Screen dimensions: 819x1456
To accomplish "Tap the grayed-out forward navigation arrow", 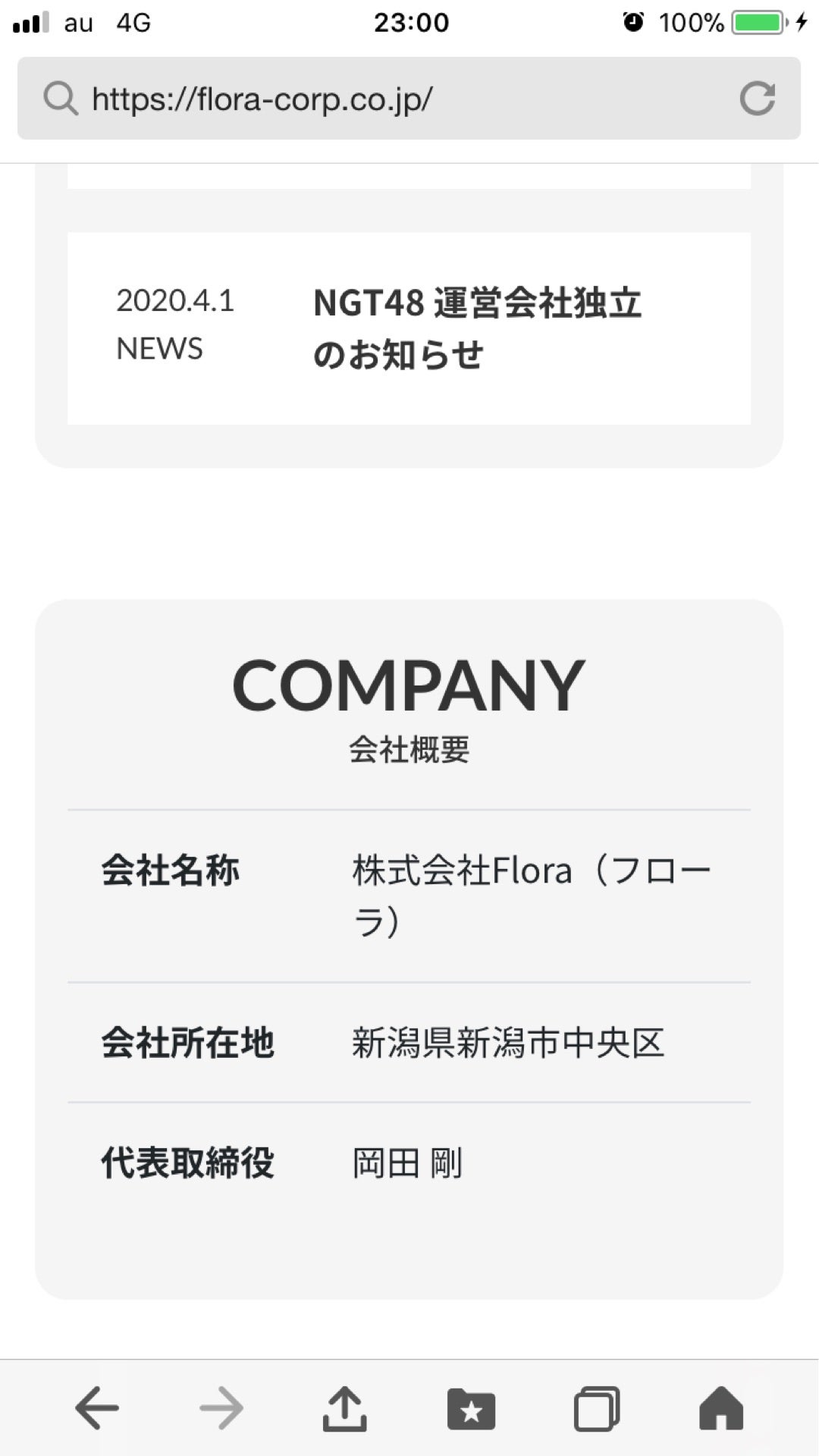I will click(x=220, y=1407).
